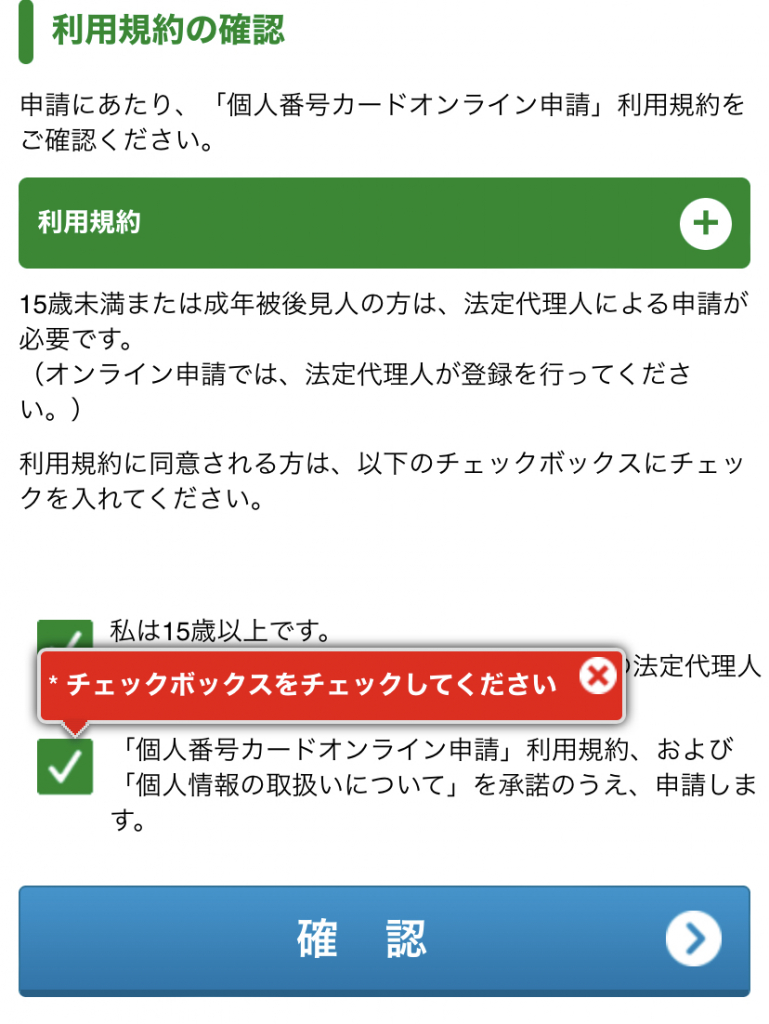
Task: Expand the 利用規約 section
Action: pos(706,223)
